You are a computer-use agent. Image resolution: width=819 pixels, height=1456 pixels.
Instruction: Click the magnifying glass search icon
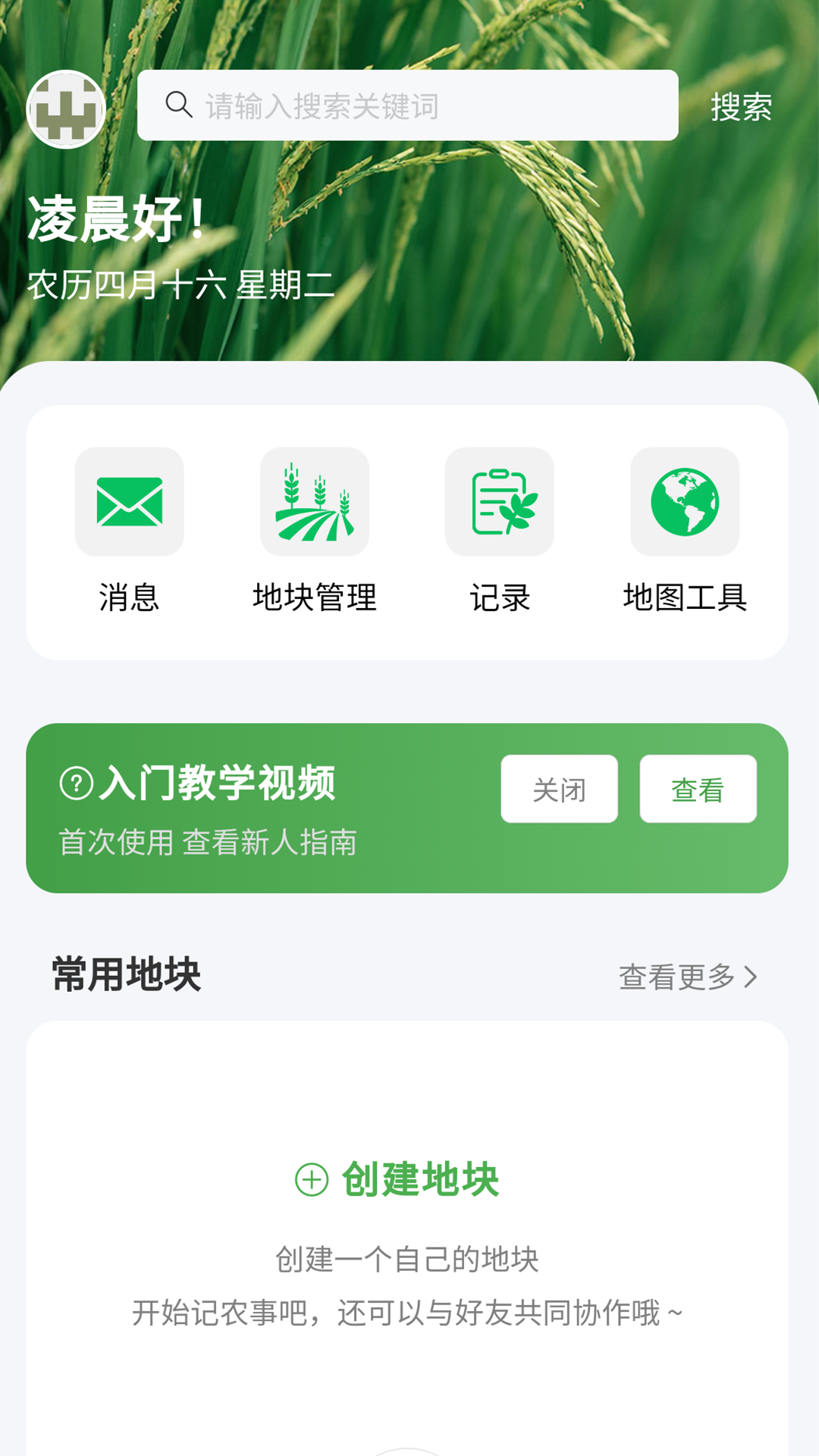(179, 105)
